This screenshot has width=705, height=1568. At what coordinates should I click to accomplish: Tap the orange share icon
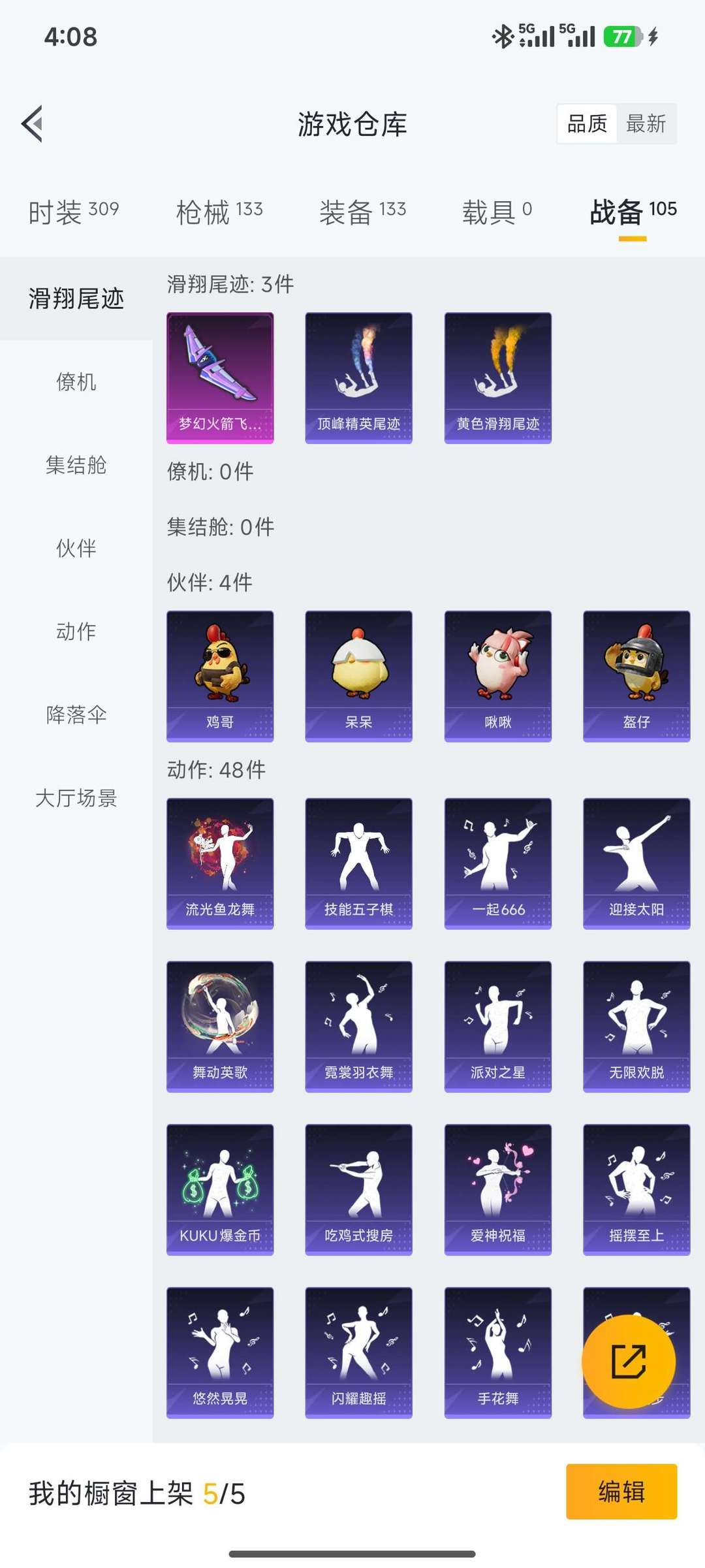click(630, 1362)
